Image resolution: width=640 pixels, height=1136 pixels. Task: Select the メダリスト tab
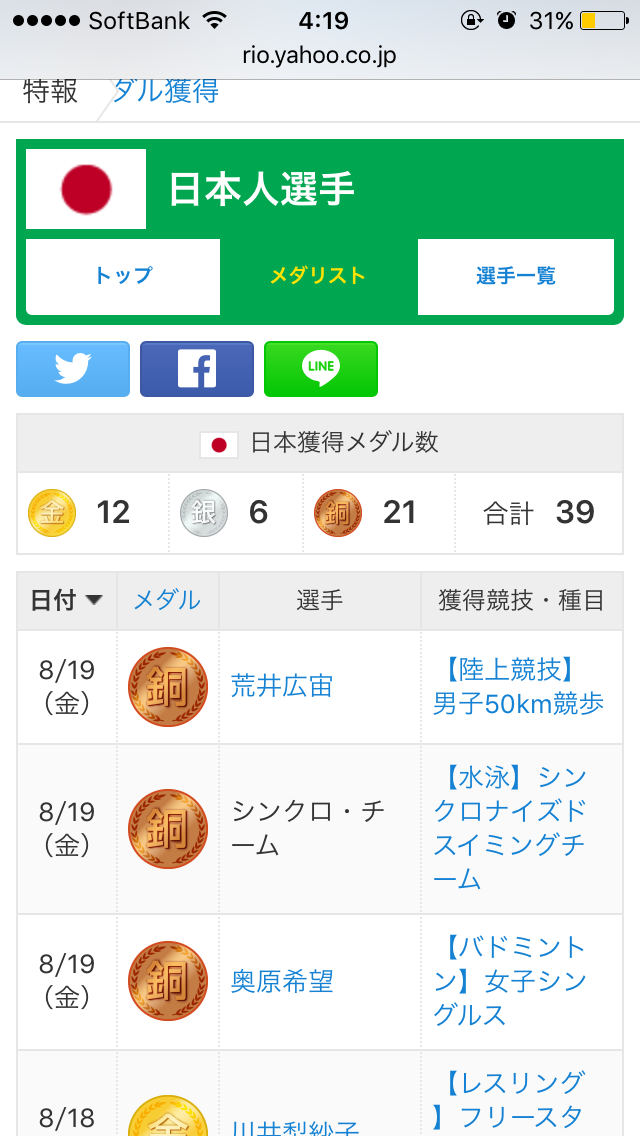tap(318, 276)
